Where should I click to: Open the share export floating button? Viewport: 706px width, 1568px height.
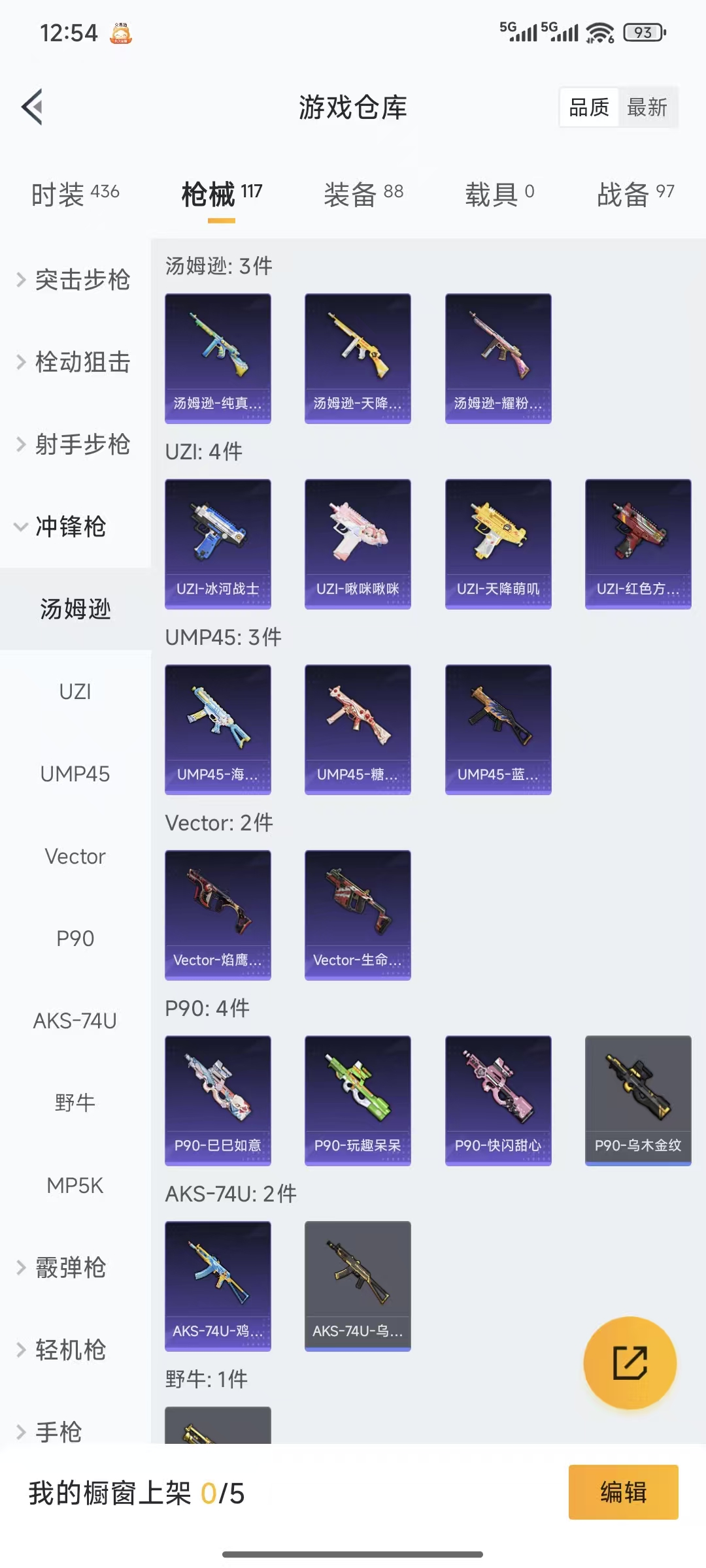click(630, 1364)
